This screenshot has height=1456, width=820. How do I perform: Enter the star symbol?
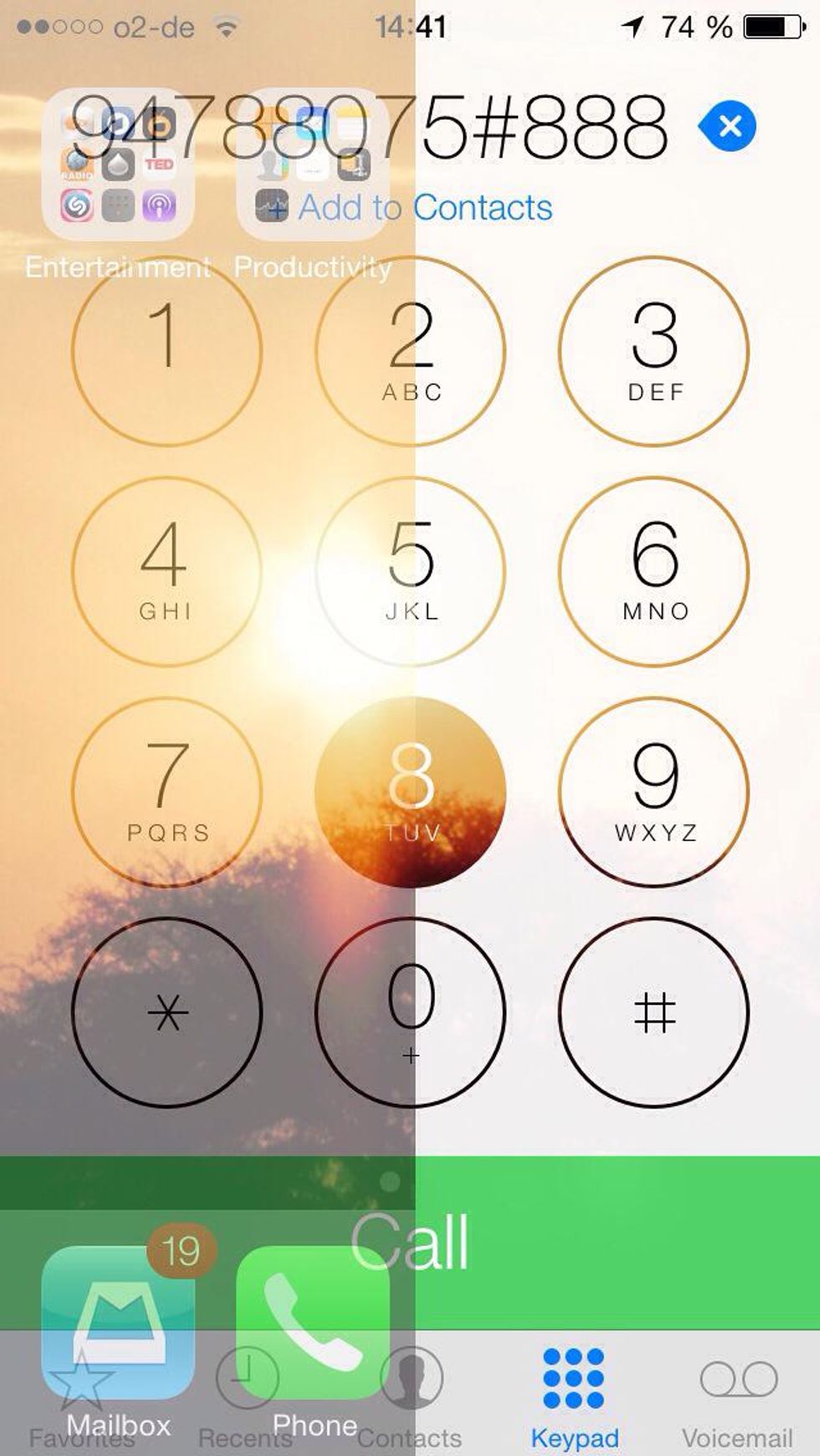pyautogui.click(x=167, y=1013)
